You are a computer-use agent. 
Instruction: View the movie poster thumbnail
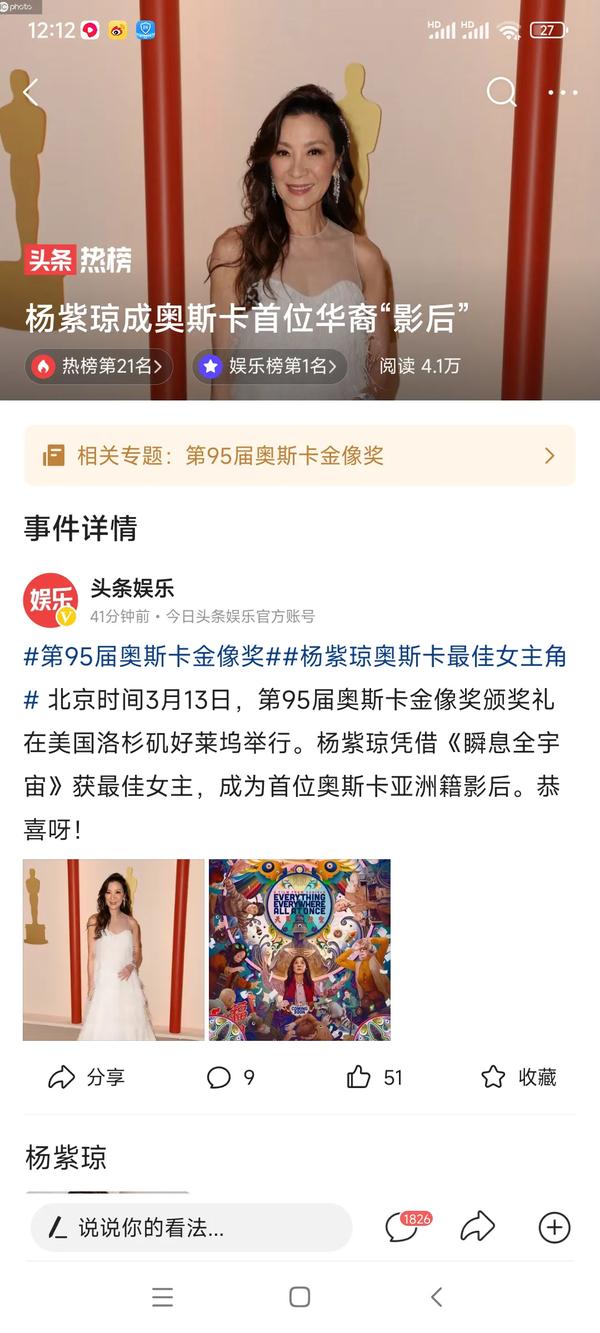coord(299,949)
